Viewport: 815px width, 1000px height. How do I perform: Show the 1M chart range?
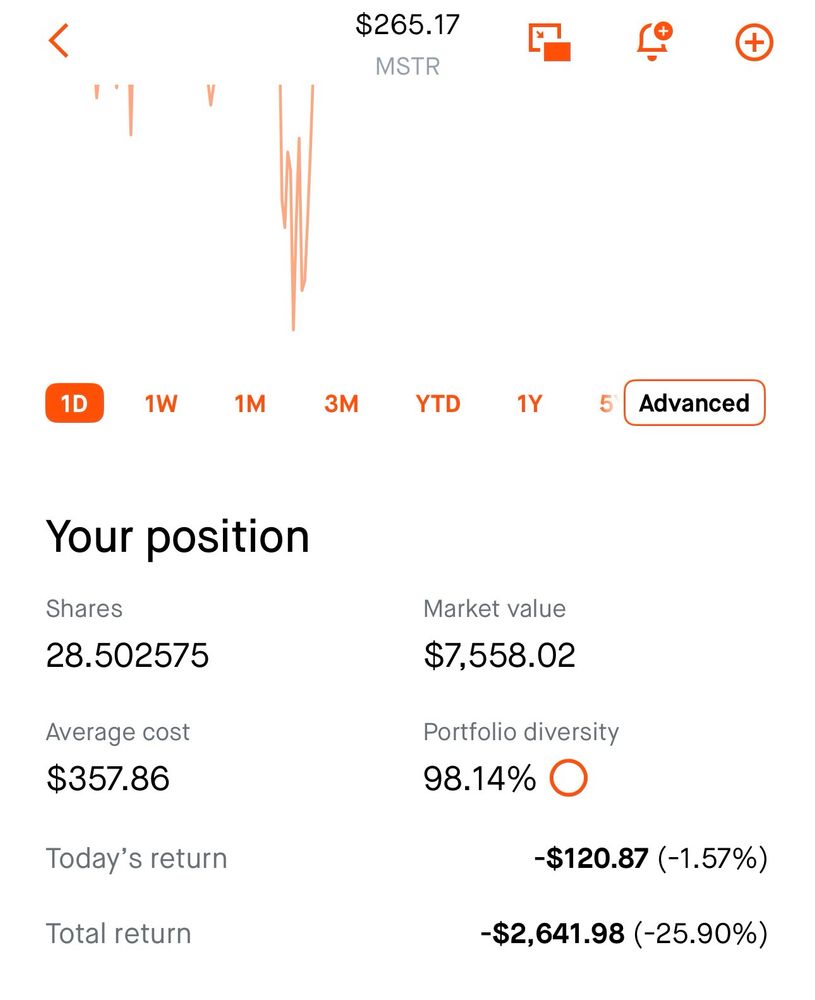[250, 404]
